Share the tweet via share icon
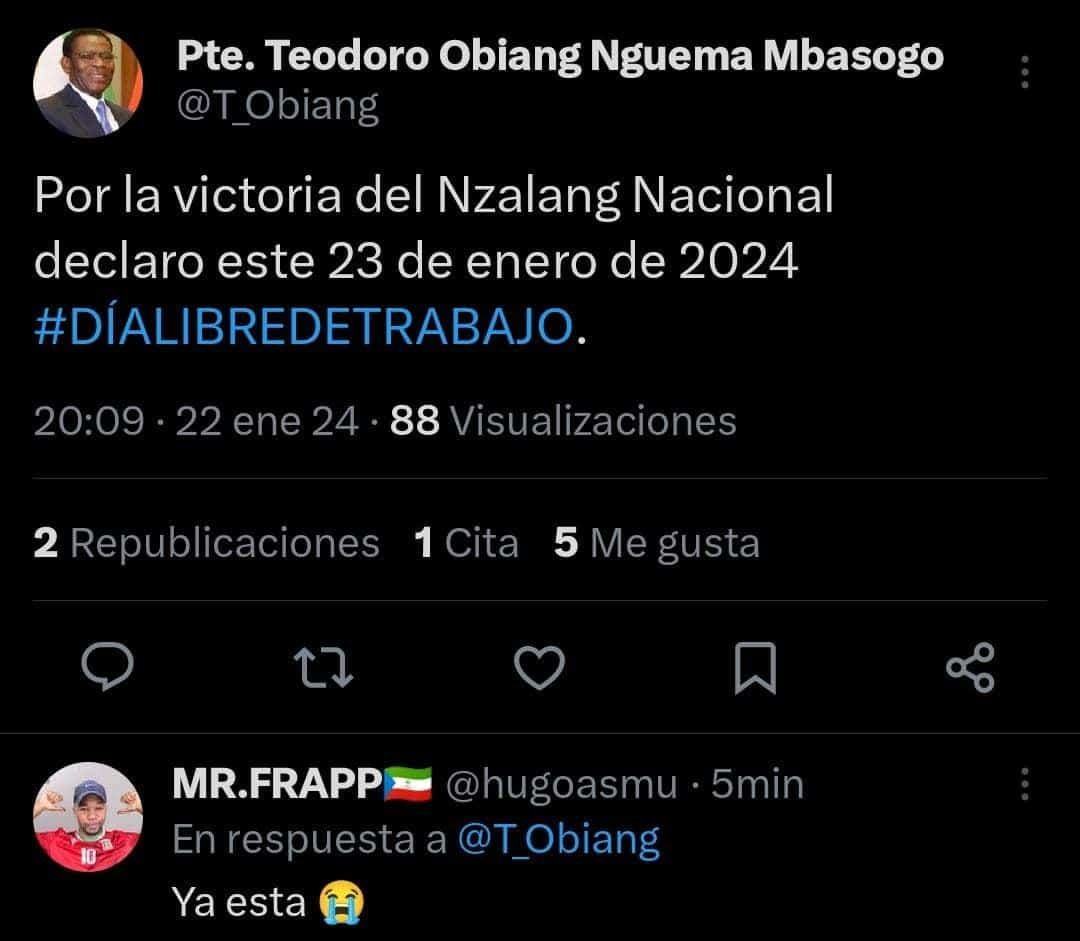The width and height of the screenshot is (1080, 941). (x=970, y=668)
